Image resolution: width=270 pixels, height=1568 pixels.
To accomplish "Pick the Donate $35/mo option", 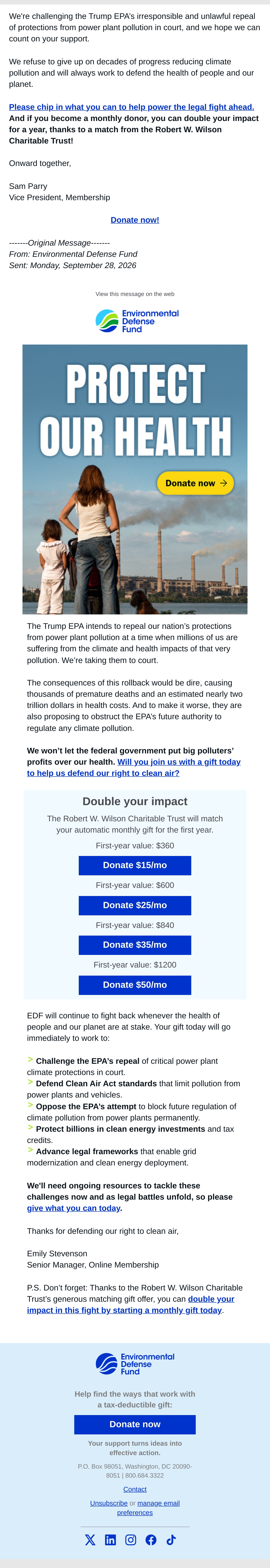I will [135, 945].
